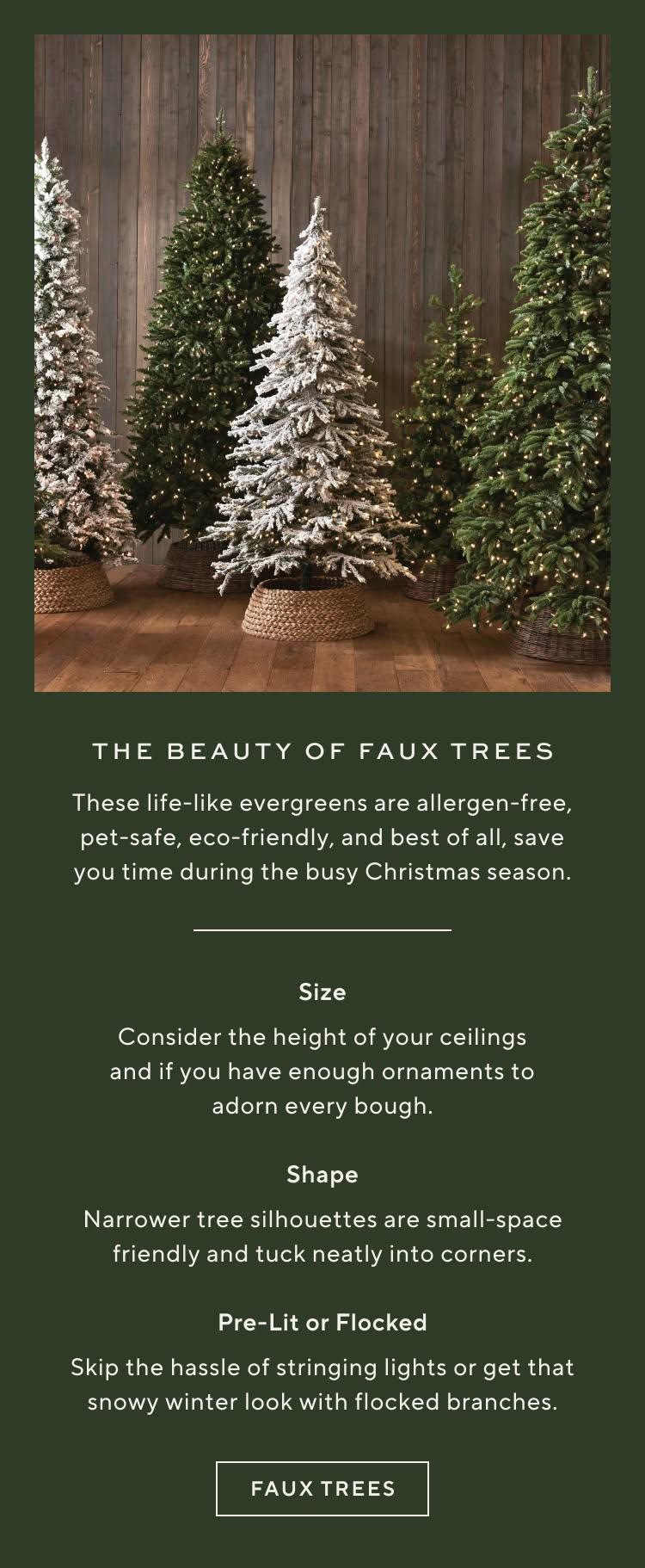Open the Faux Trees button
The height and width of the screenshot is (1568, 645).
click(x=322, y=1488)
